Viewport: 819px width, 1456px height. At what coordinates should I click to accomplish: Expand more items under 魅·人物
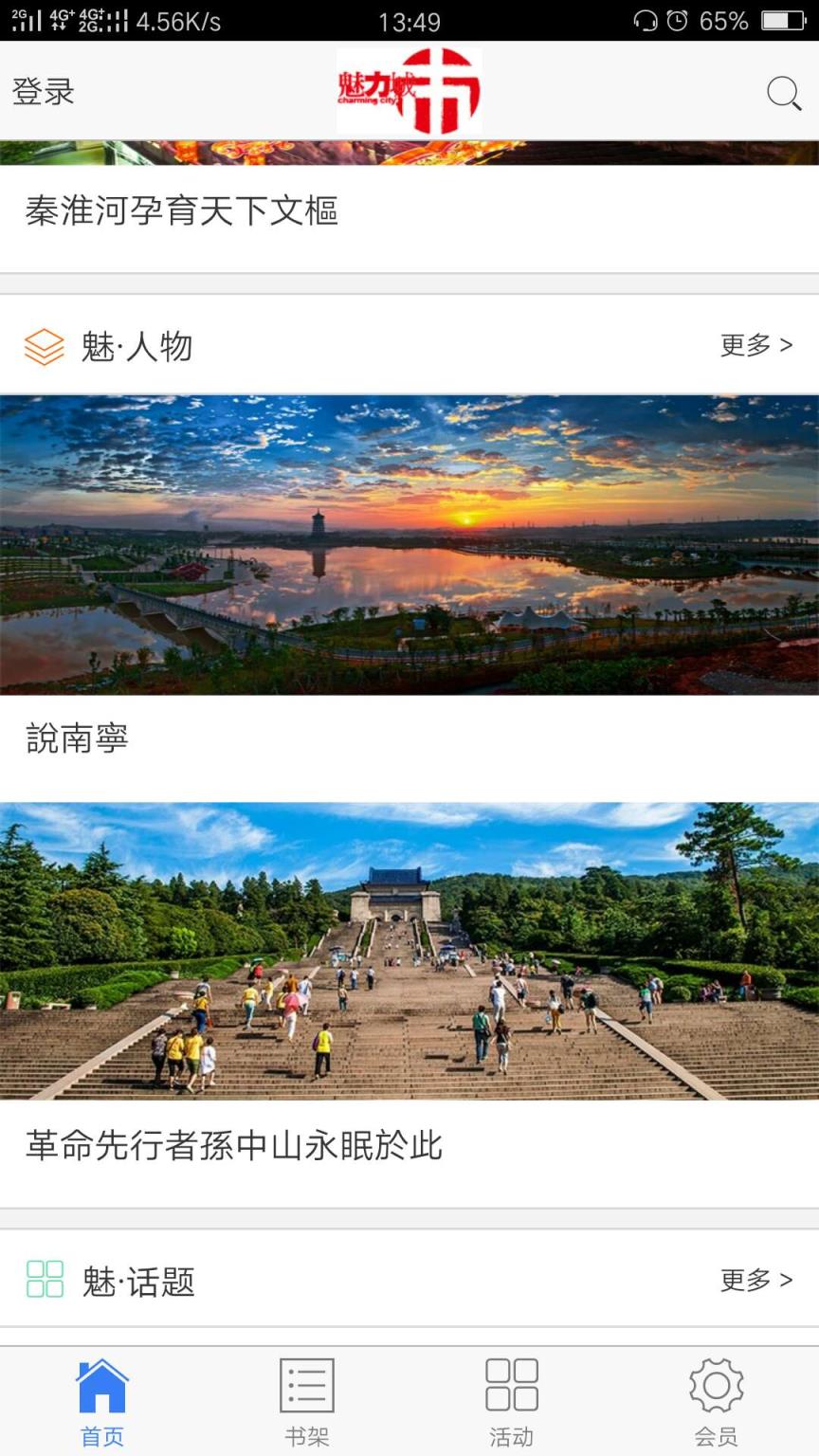[754, 347]
